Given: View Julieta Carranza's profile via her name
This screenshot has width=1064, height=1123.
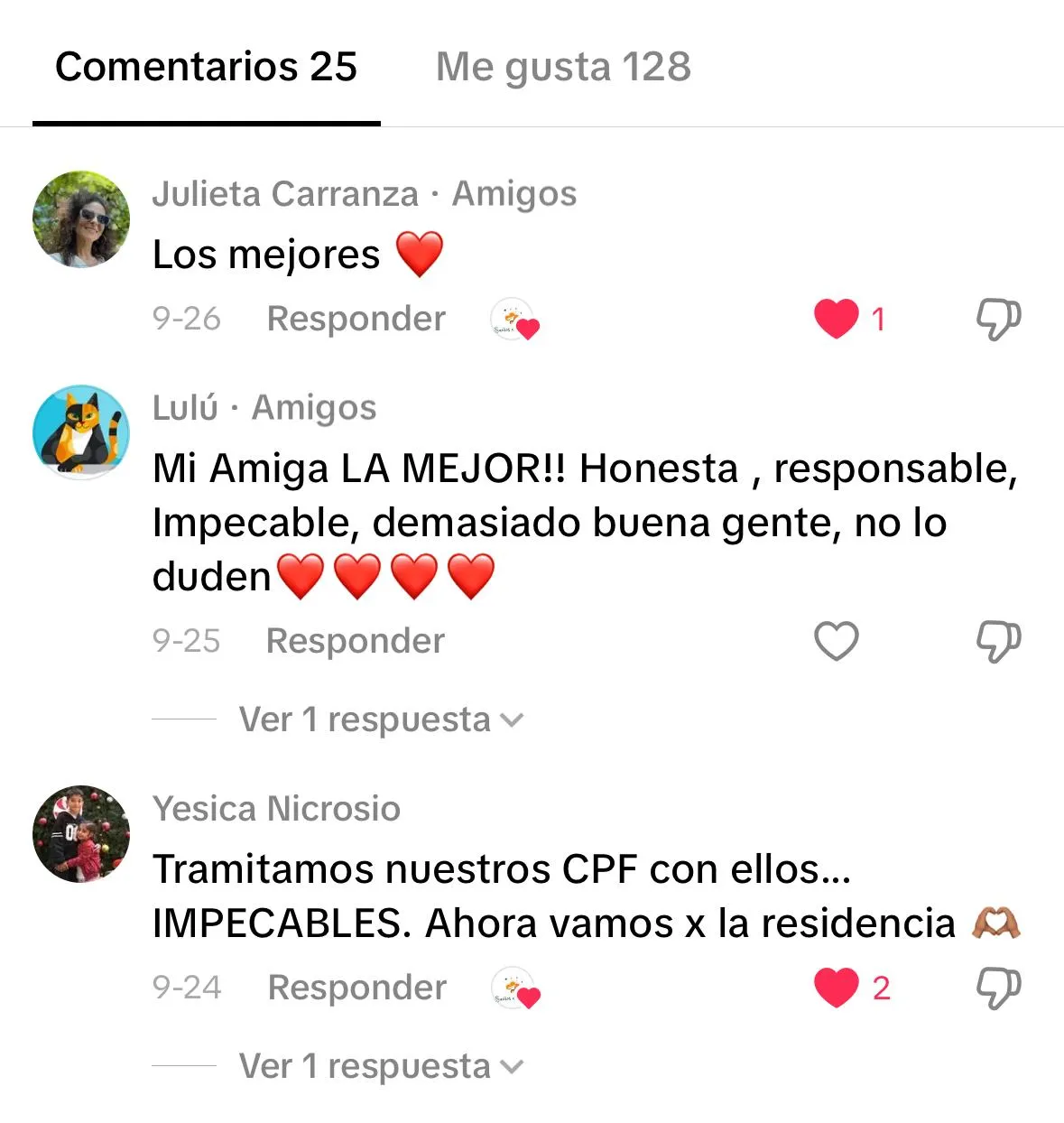Looking at the screenshot, I should click(x=285, y=194).
